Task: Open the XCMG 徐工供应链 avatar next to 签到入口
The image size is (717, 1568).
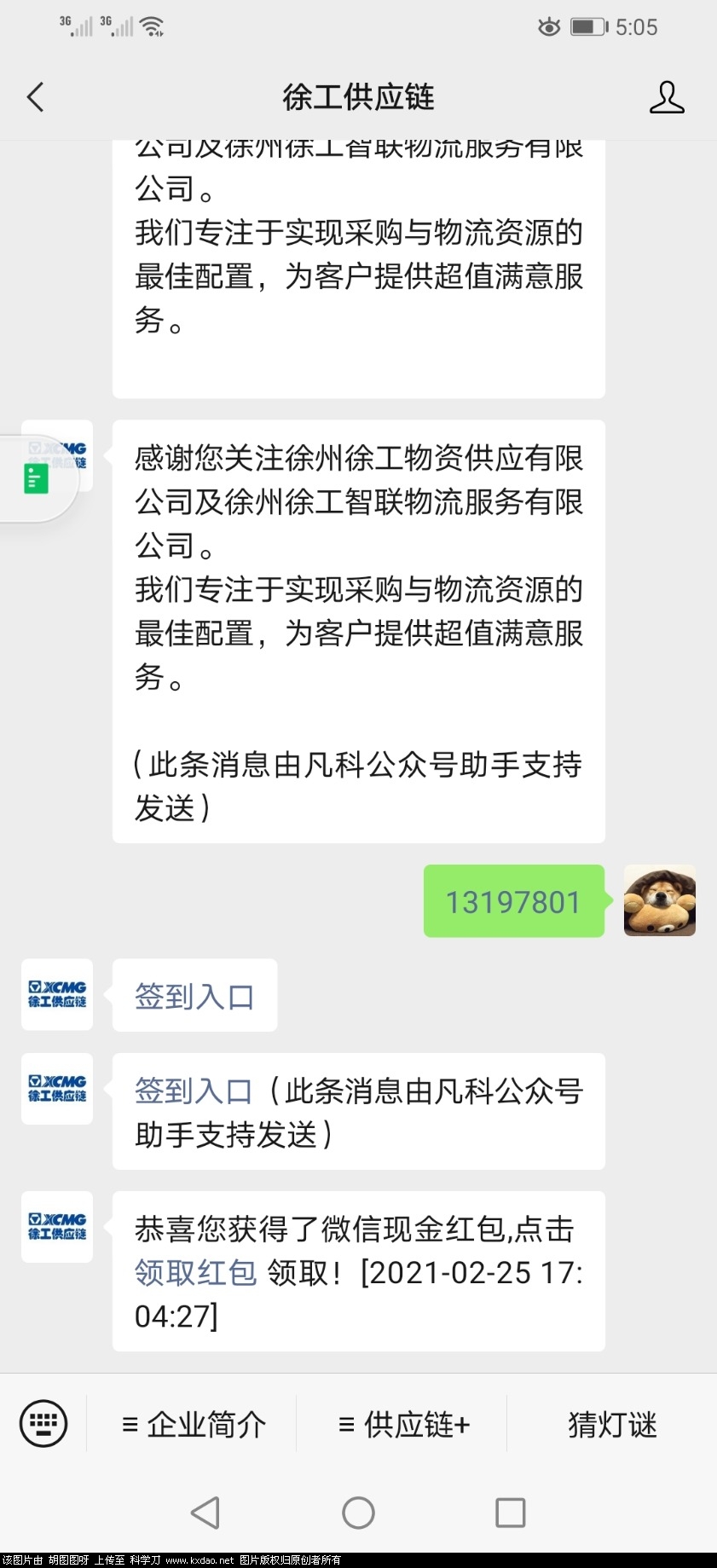Action: [56, 994]
